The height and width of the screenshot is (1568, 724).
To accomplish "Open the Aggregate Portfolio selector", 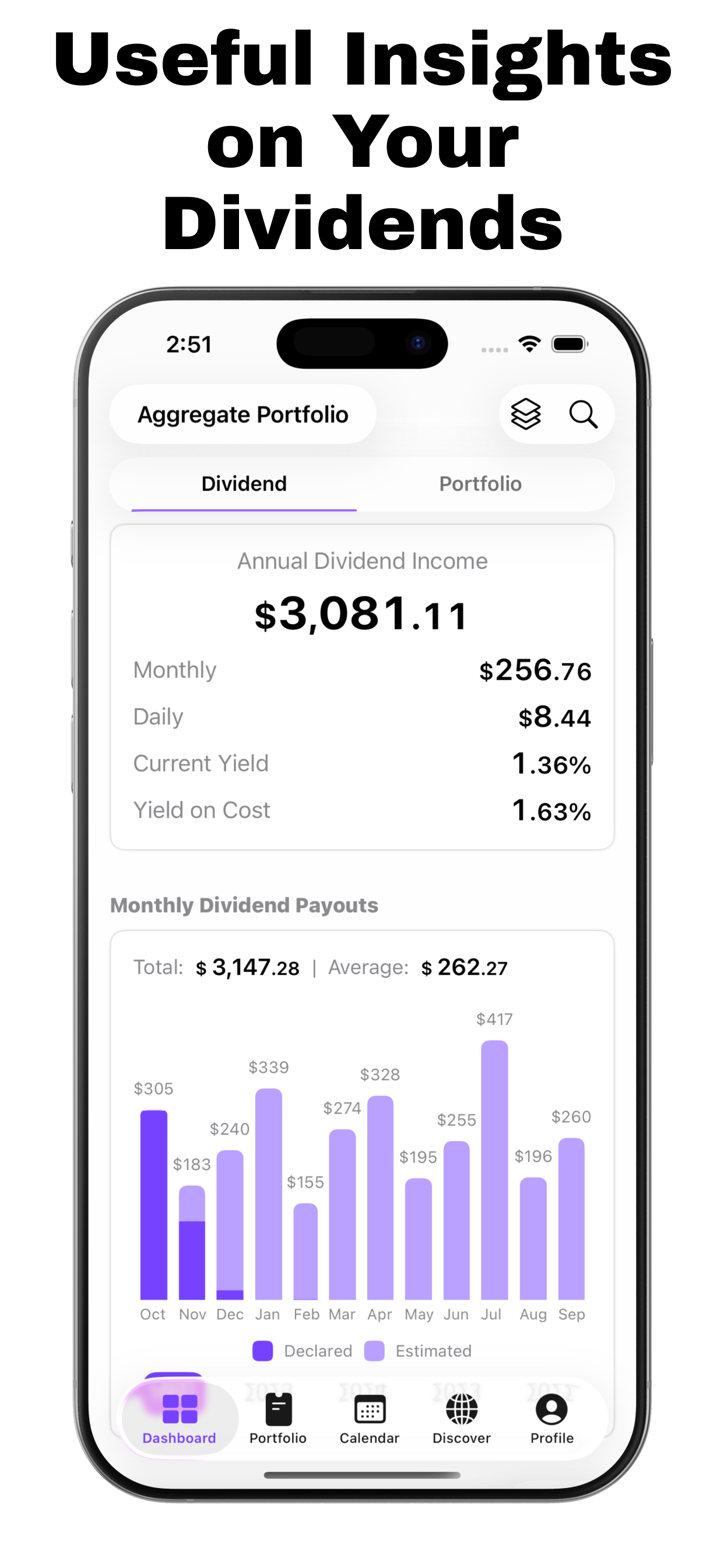I will pyautogui.click(x=242, y=415).
